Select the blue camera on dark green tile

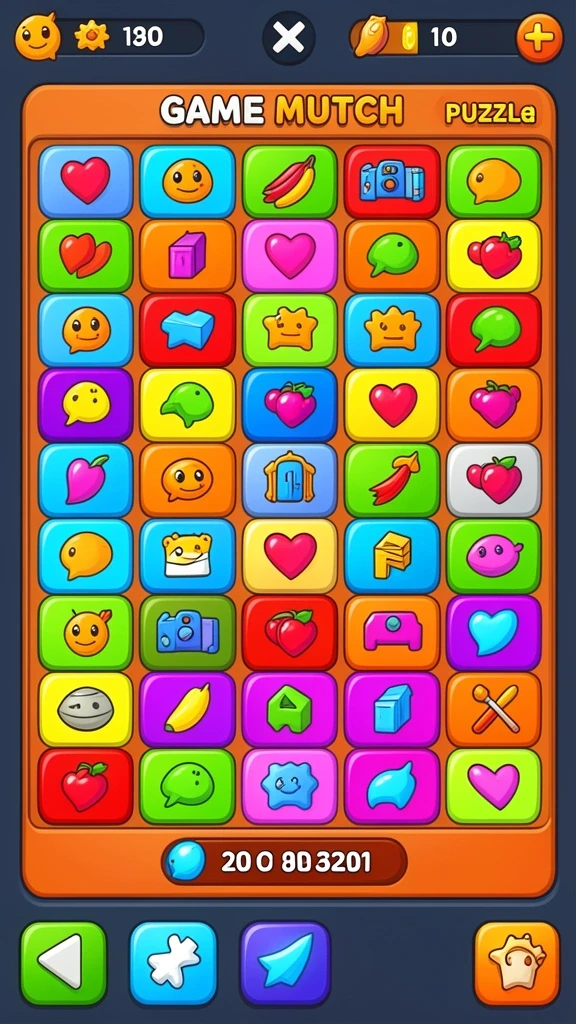pos(187,632)
